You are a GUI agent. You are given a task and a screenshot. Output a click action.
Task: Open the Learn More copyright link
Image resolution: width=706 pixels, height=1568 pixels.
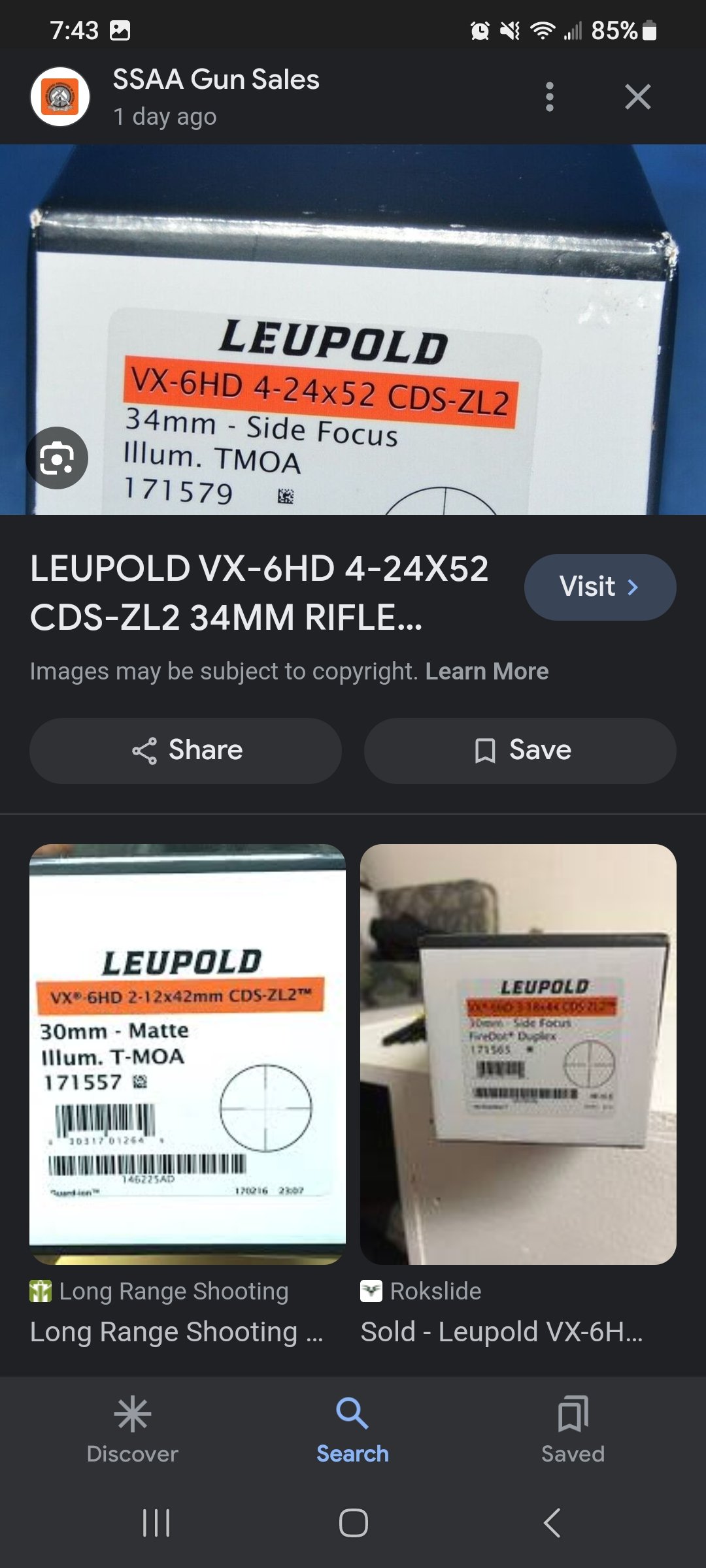point(487,671)
